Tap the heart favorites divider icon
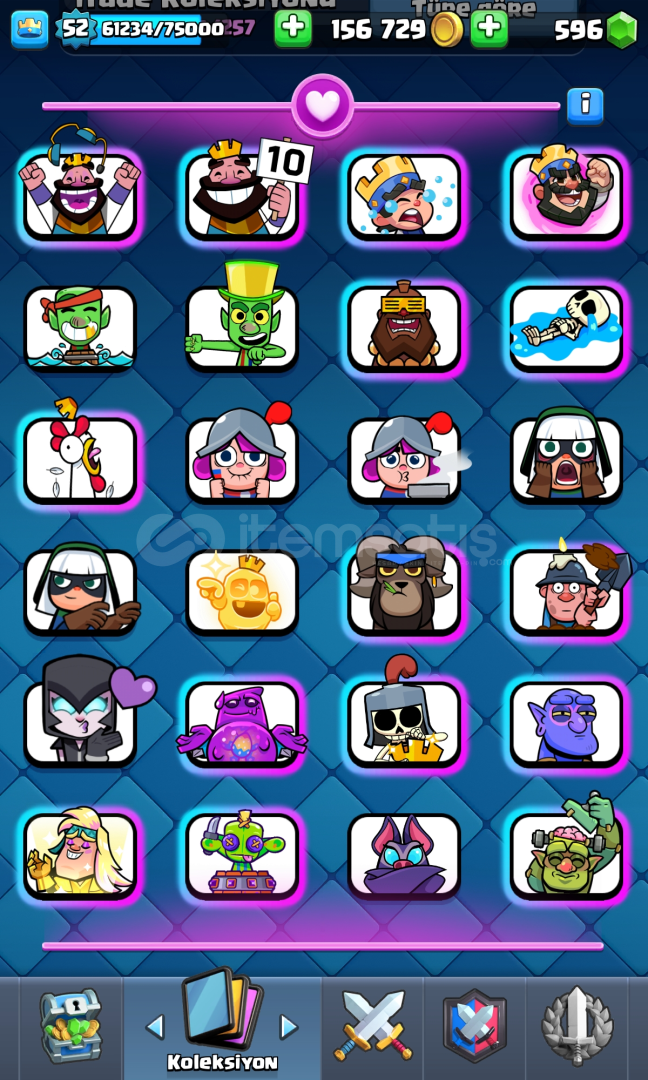 (x=322, y=105)
